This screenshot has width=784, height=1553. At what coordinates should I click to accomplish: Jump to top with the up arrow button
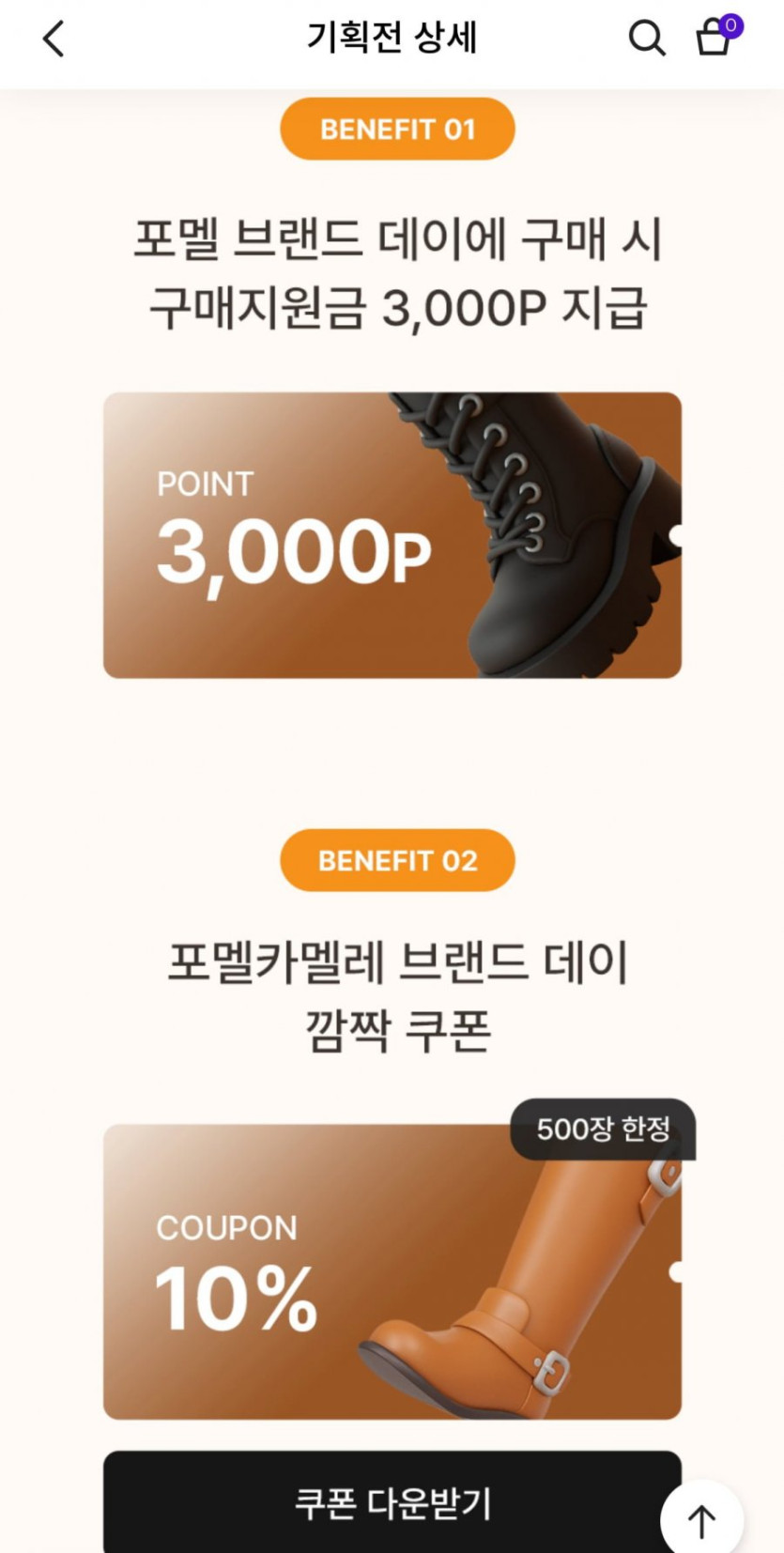click(701, 1519)
